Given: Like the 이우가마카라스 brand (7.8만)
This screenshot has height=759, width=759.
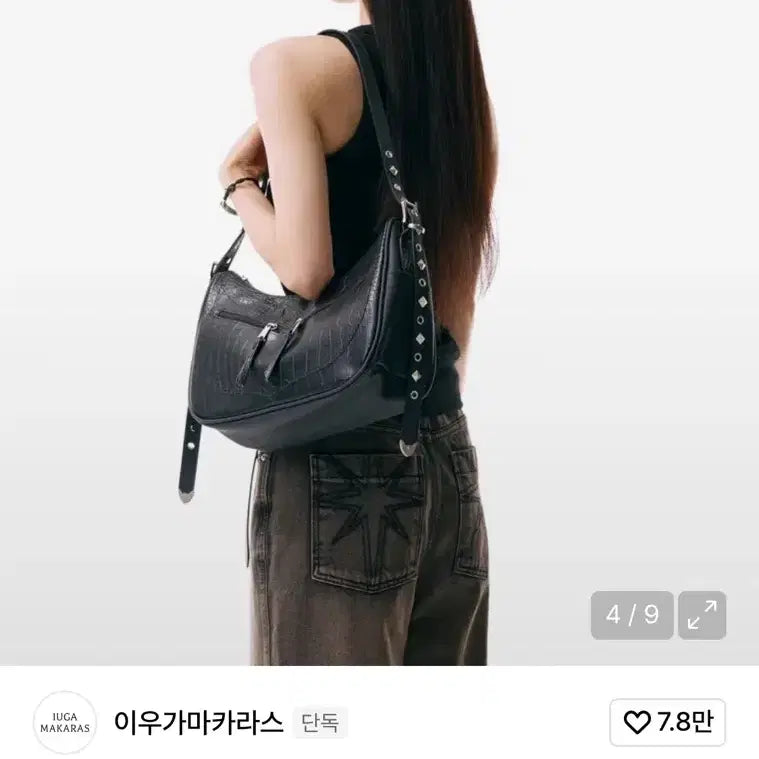Looking at the screenshot, I should tap(667, 722).
